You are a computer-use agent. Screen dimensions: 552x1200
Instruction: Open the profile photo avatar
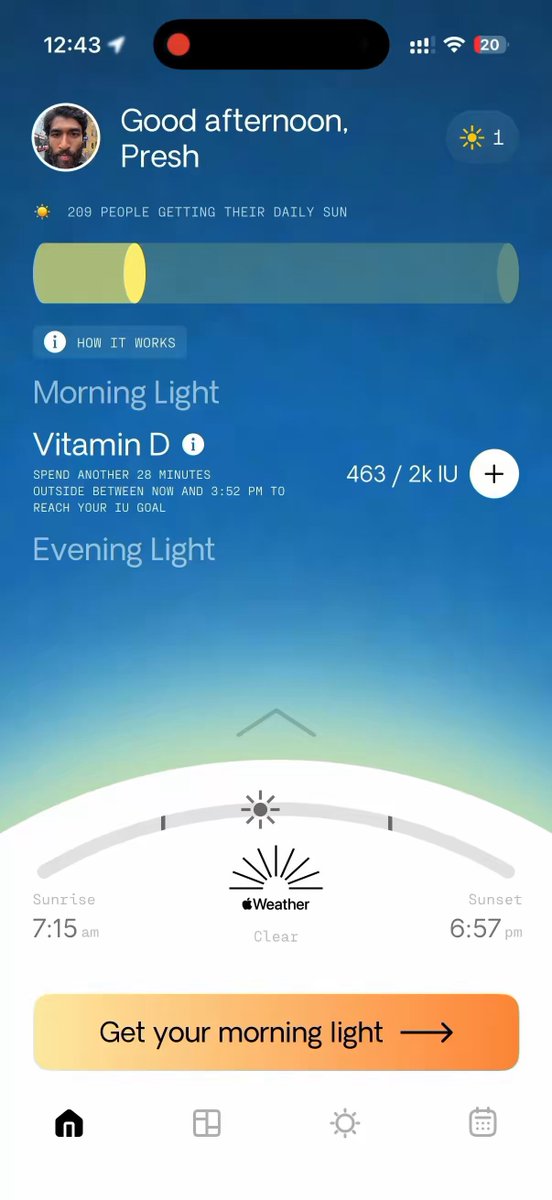[66, 137]
